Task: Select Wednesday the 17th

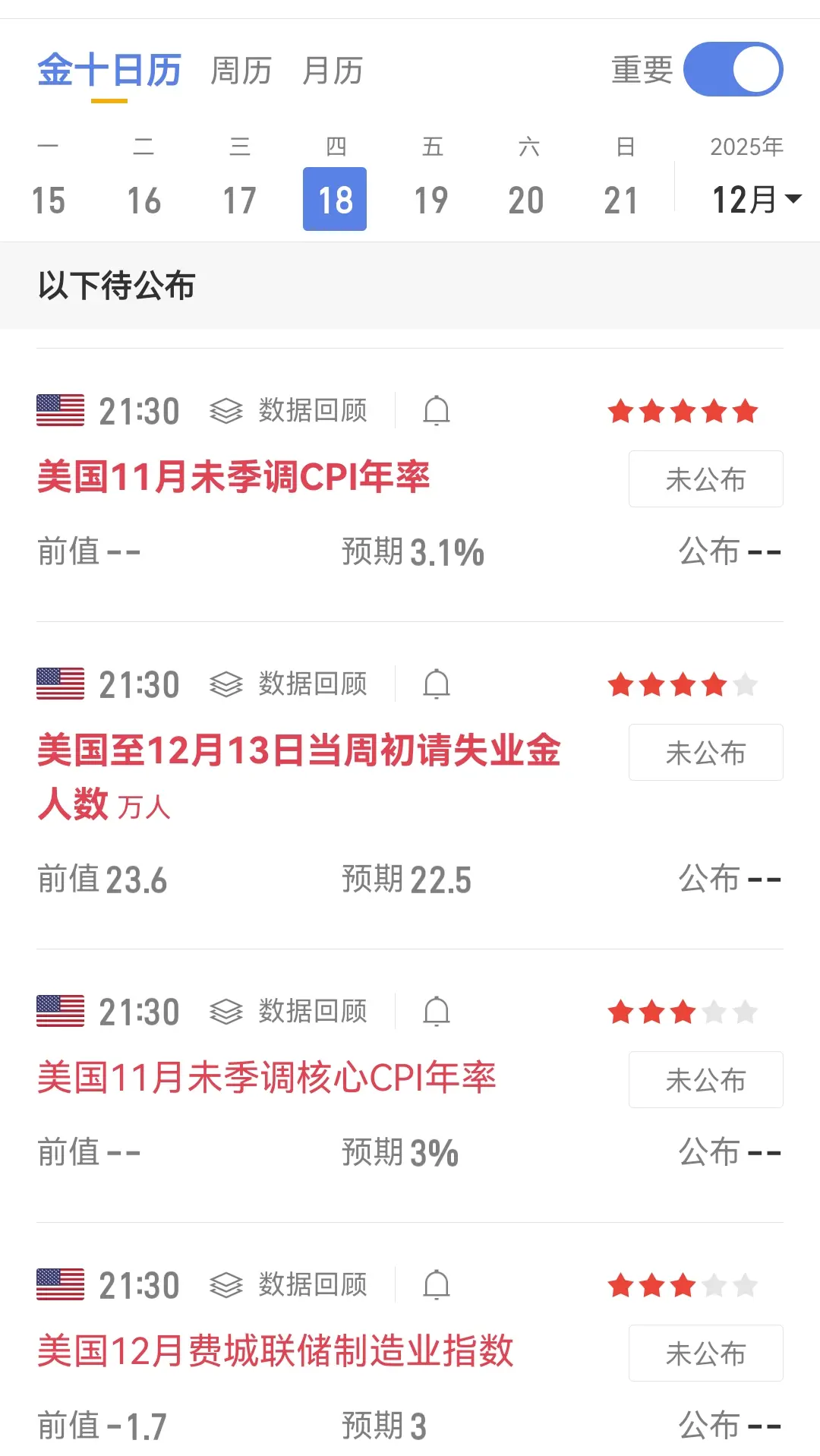Action: [239, 199]
